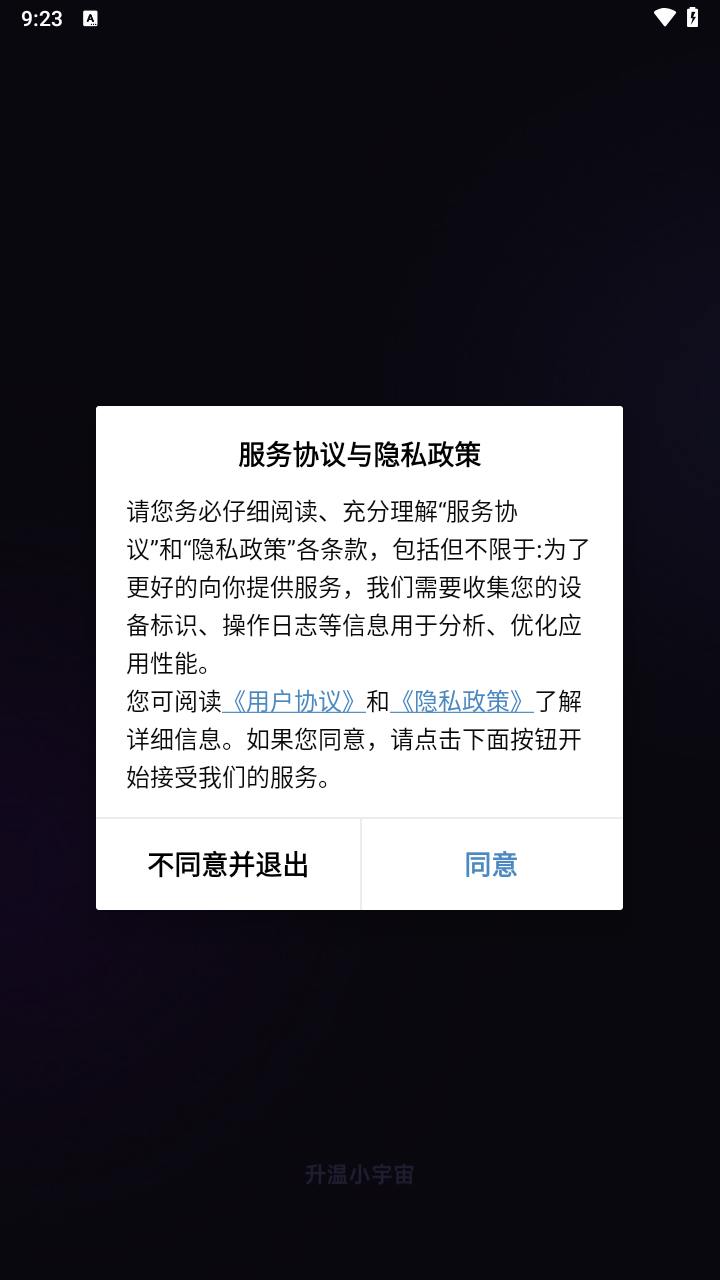Open the 《用户协议》 link
The height and width of the screenshot is (1280, 720).
(x=293, y=701)
